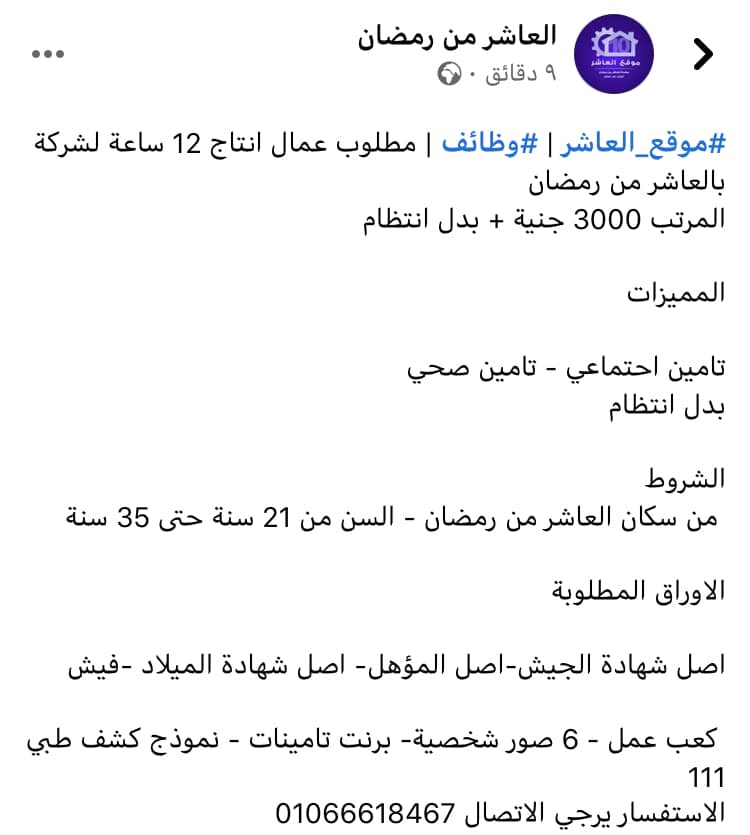
Task: Open the #وظائف hashtag
Action: pyautogui.click(x=490, y=144)
